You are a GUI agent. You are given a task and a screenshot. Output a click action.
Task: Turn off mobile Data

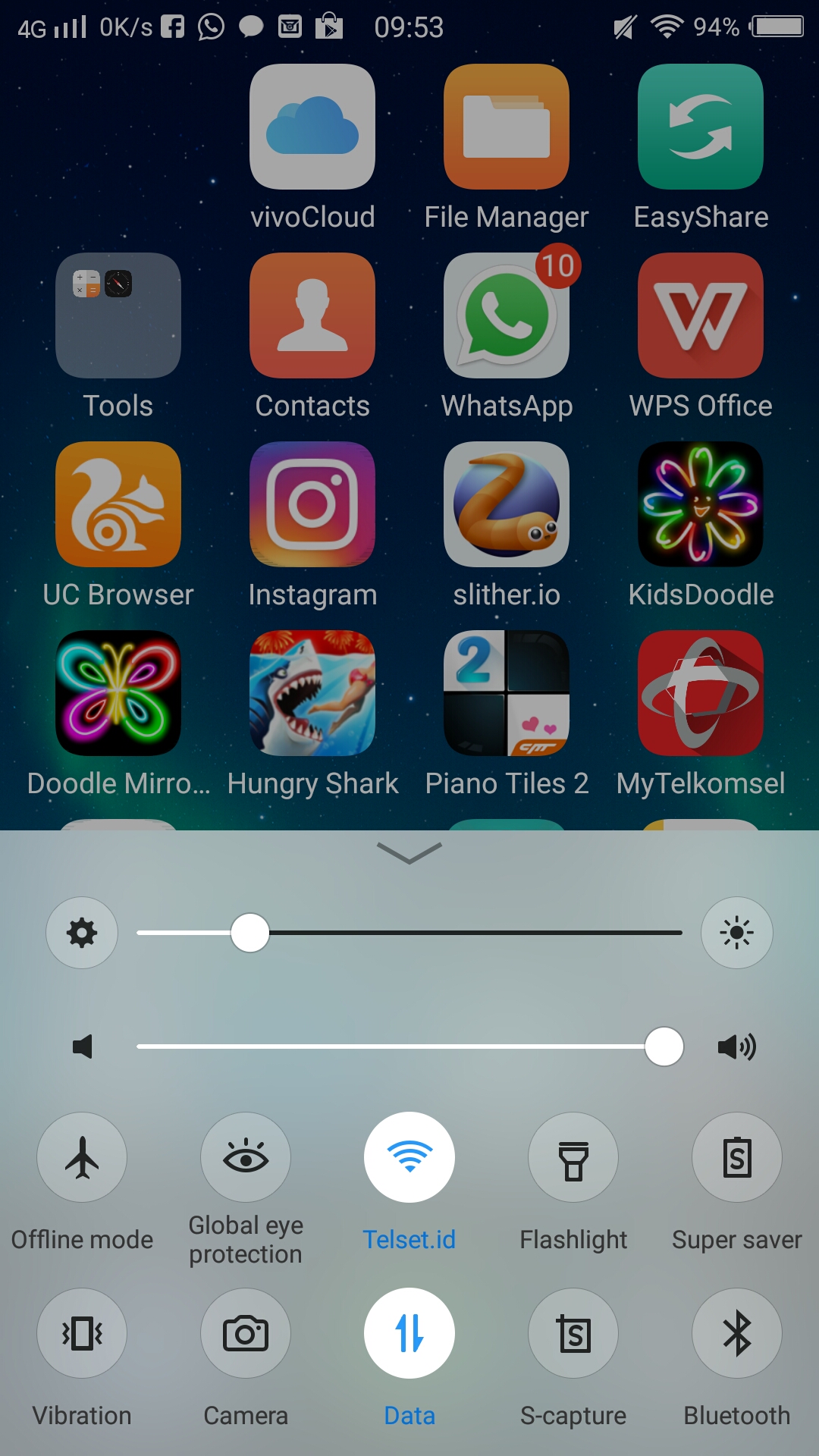pyautogui.click(x=409, y=1333)
